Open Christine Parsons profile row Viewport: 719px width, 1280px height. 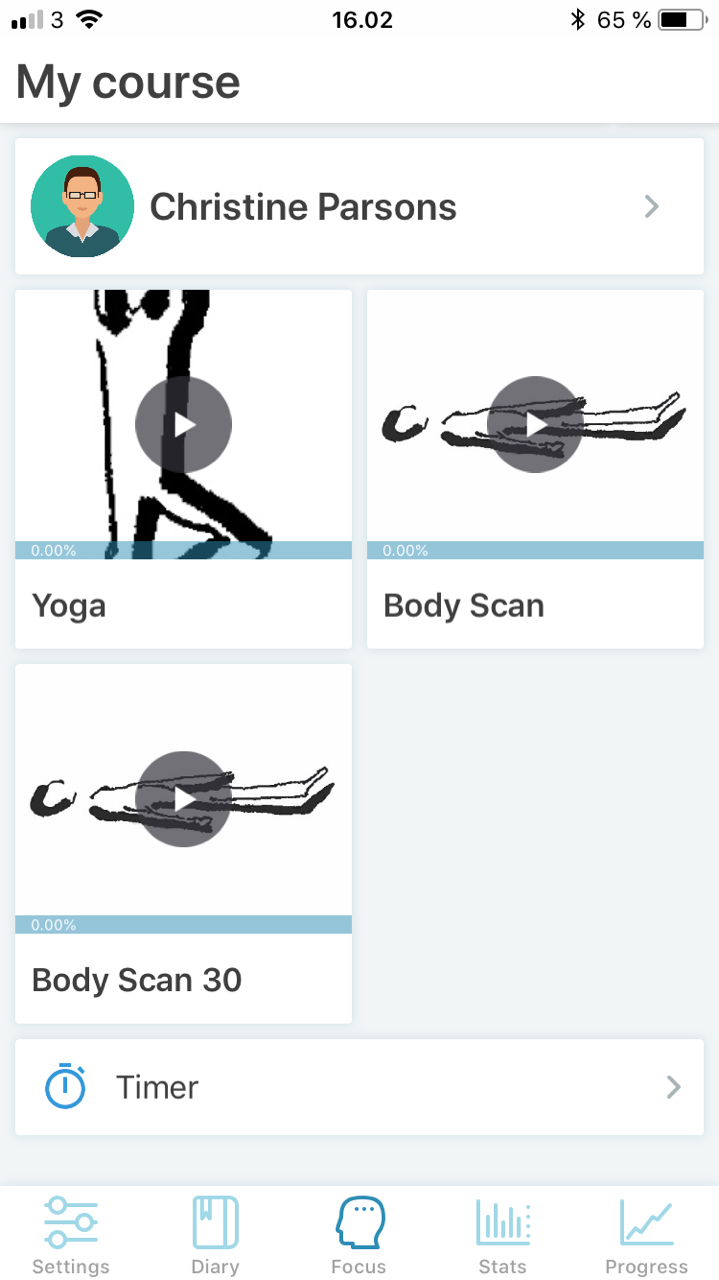click(359, 207)
